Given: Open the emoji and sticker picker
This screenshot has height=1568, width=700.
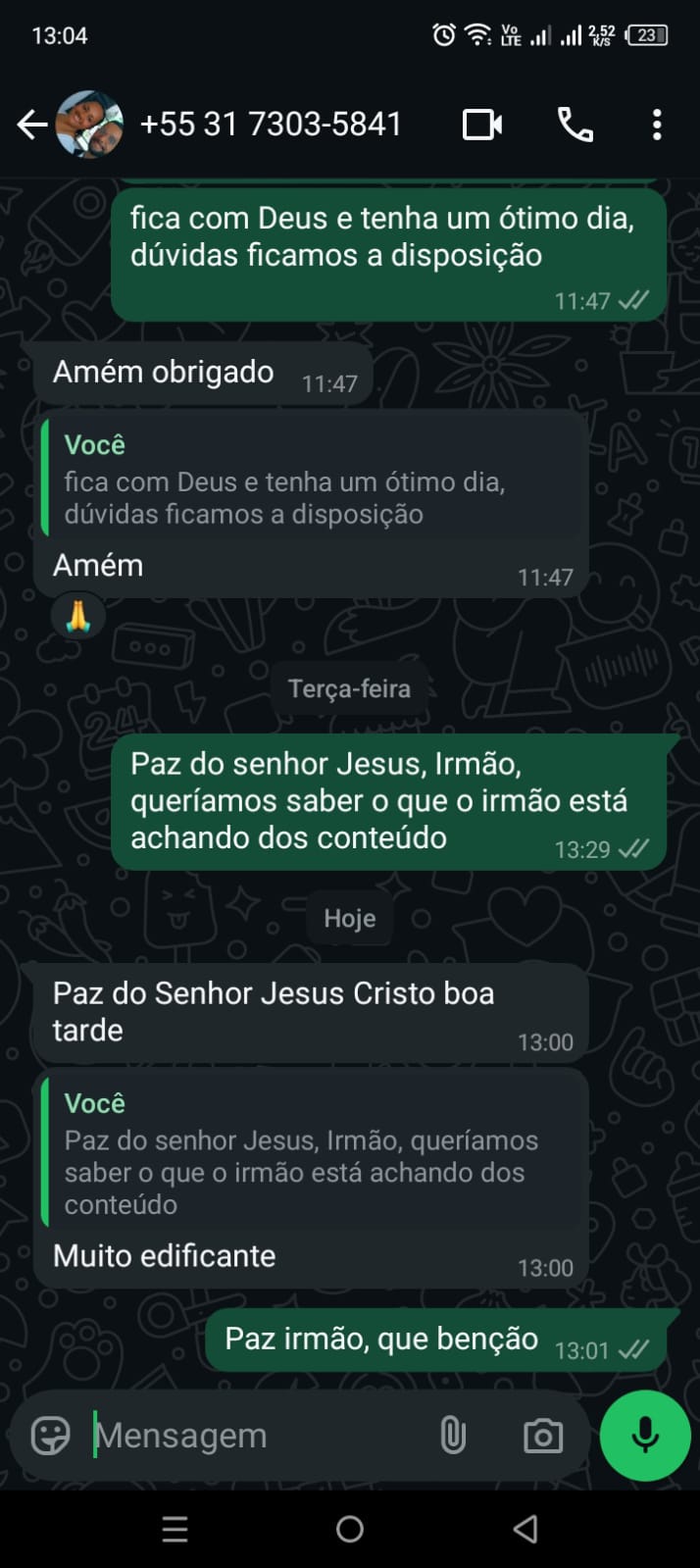Looking at the screenshot, I should click(51, 1436).
